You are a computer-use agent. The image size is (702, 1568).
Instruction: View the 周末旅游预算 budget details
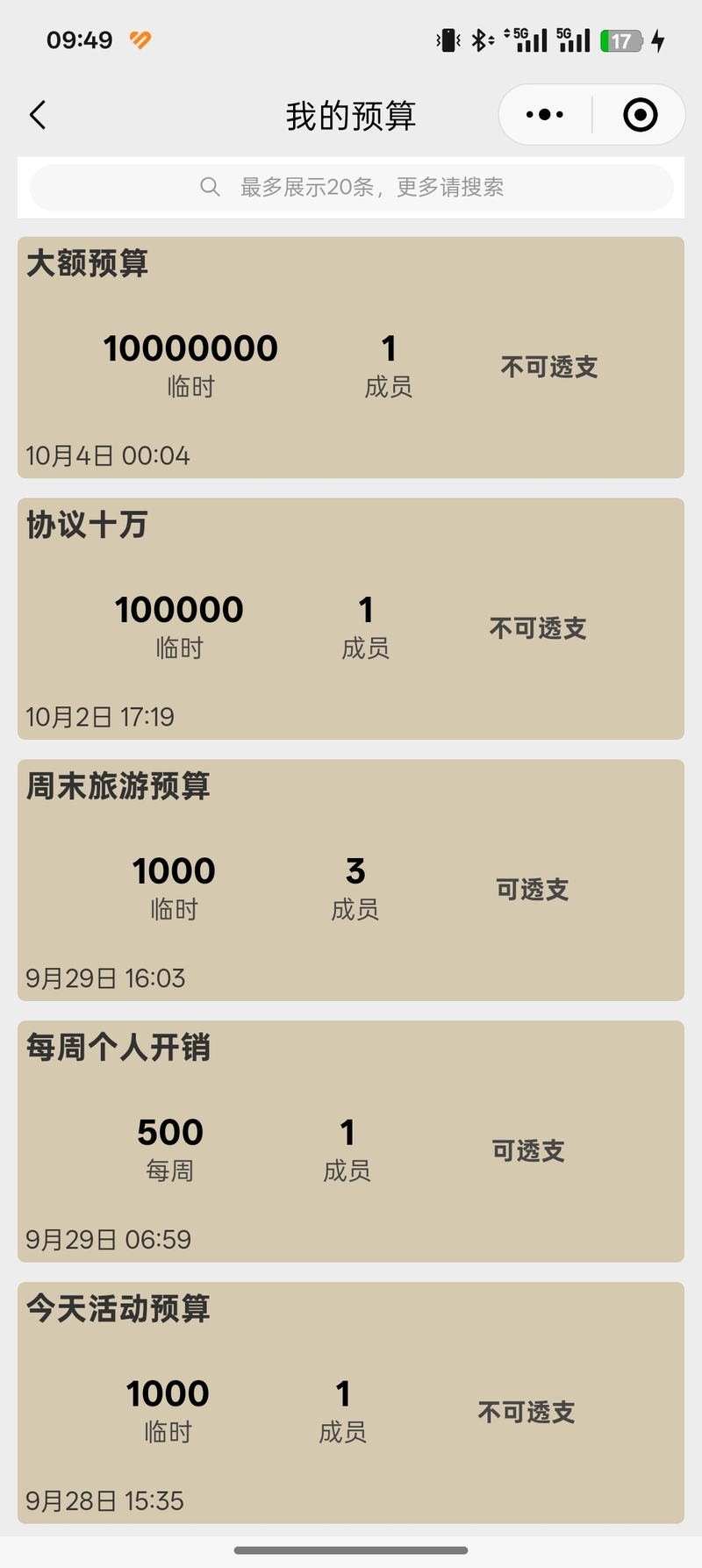(351, 880)
